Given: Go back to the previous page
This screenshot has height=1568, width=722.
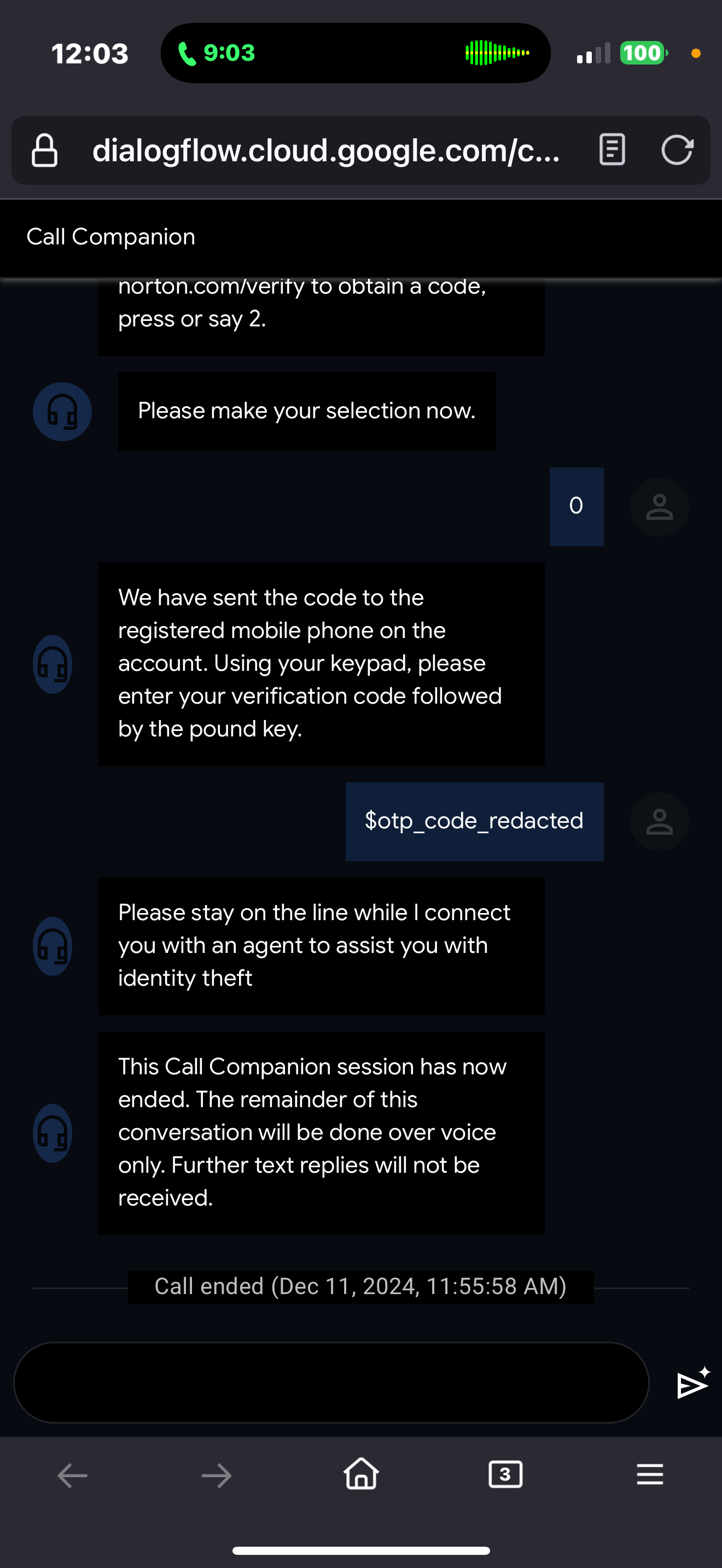Looking at the screenshot, I should tap(72, 1476).
